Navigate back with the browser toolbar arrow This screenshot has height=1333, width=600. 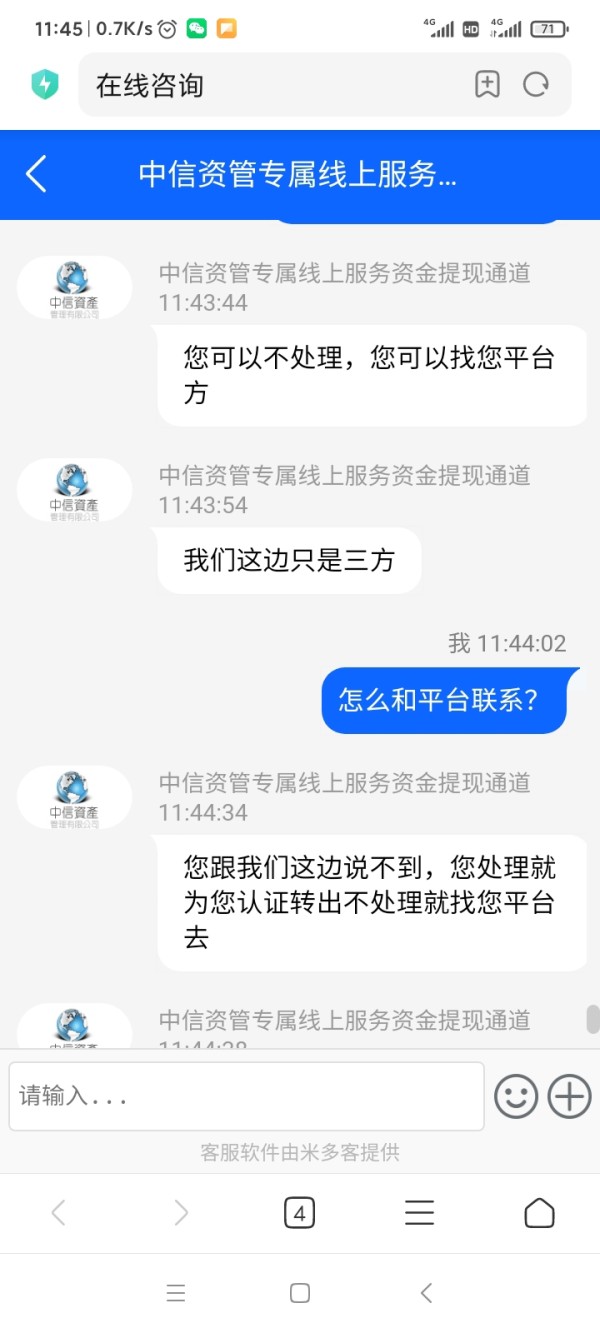pos(58,1213)
